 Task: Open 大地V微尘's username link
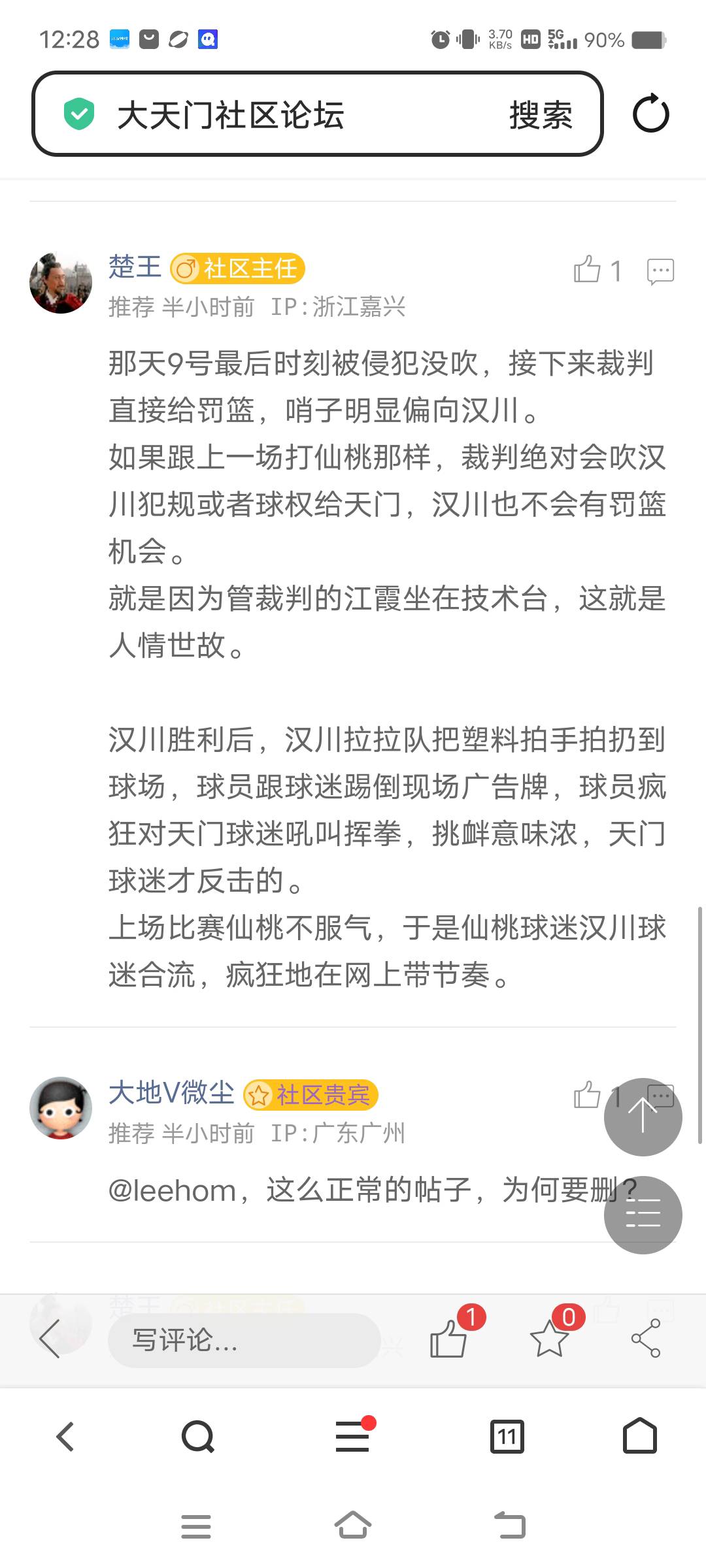pyautogui.click(x=171, y=1093)
